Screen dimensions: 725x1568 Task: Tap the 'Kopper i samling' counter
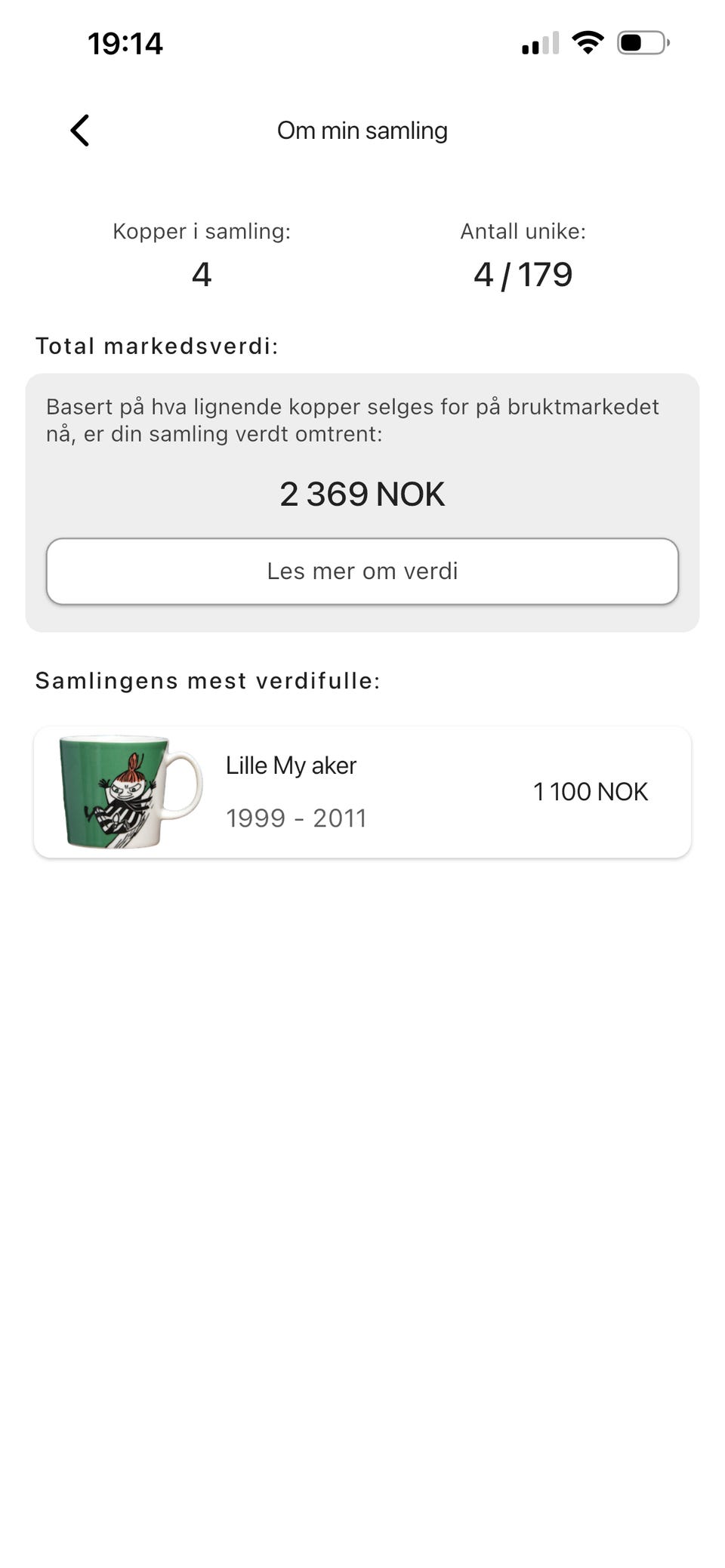point(203,231)
